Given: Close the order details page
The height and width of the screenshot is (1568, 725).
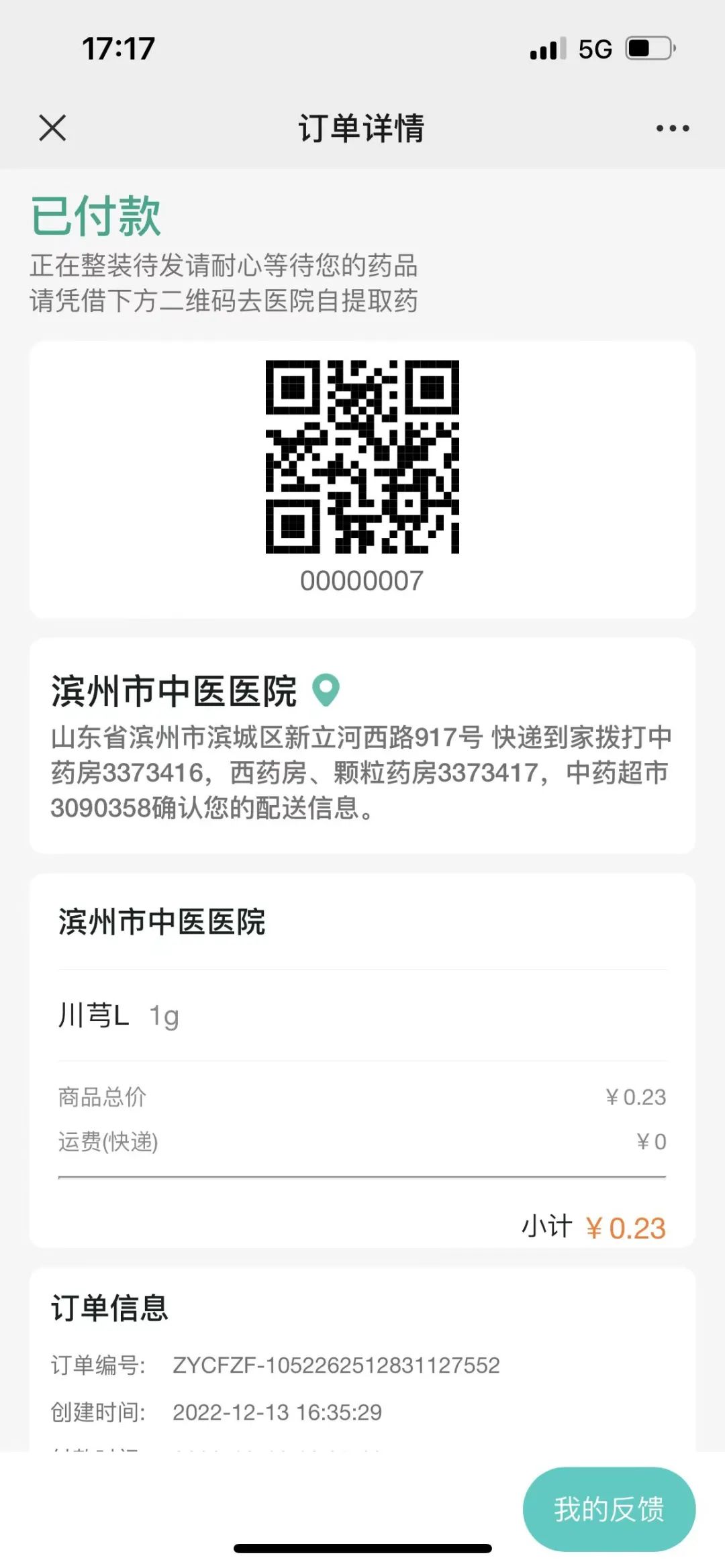Looking at the screenshot, I should pos(52,127).
